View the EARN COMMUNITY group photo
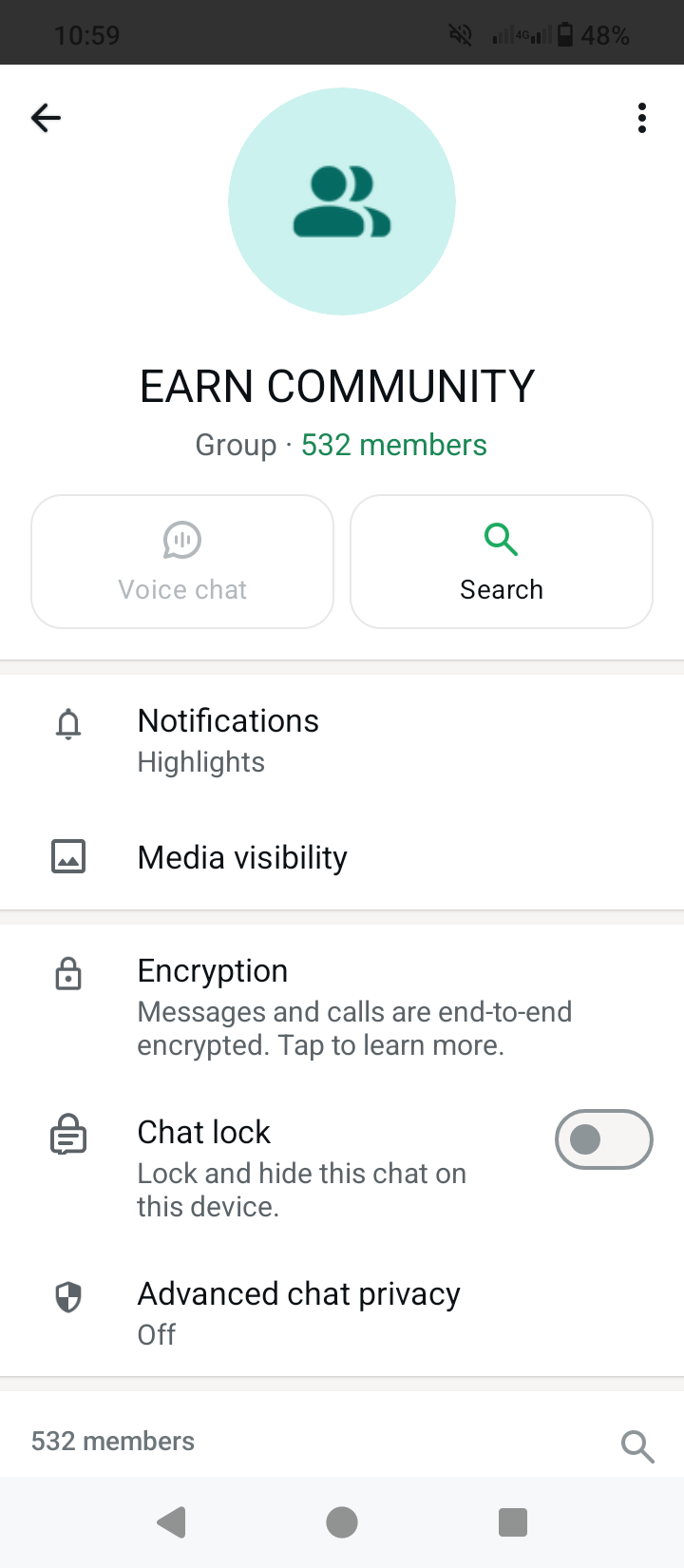This screenshot has width=684, height=1568. coord(342,201)
